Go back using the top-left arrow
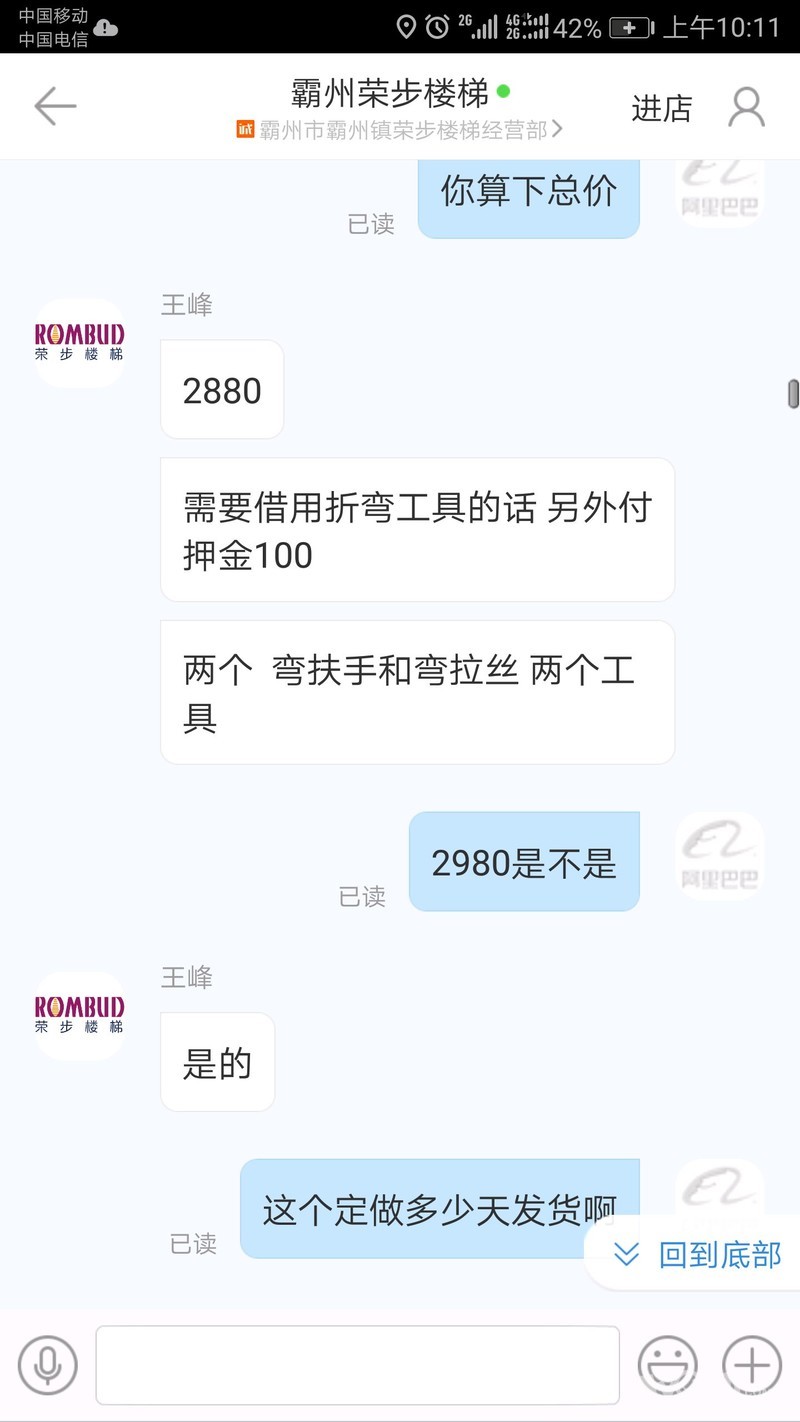This screenshot has width=800, height=1422. tap(55, 106)
